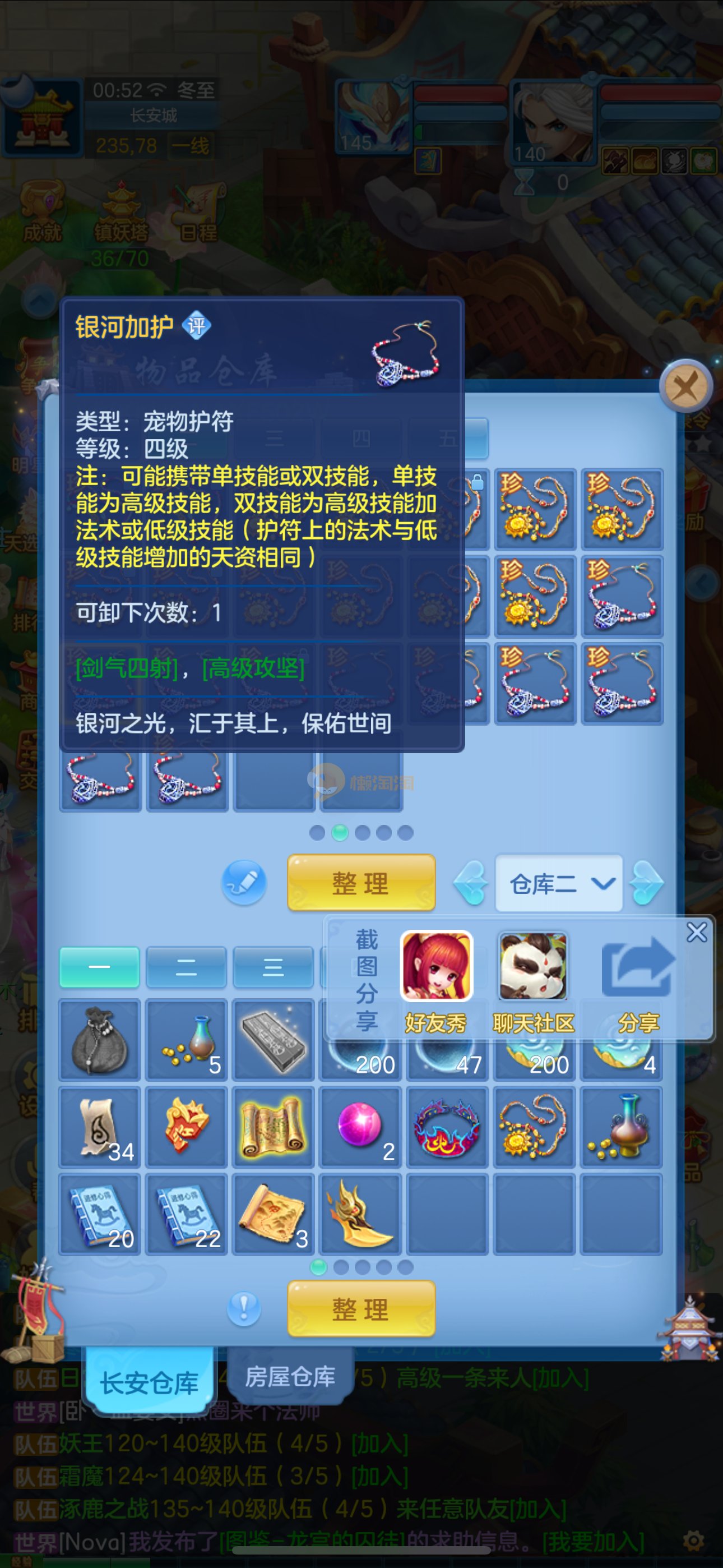This screenshot has width=723, height=1568.
Task: Close the warehouse window
Action: [x=686, y=386]
